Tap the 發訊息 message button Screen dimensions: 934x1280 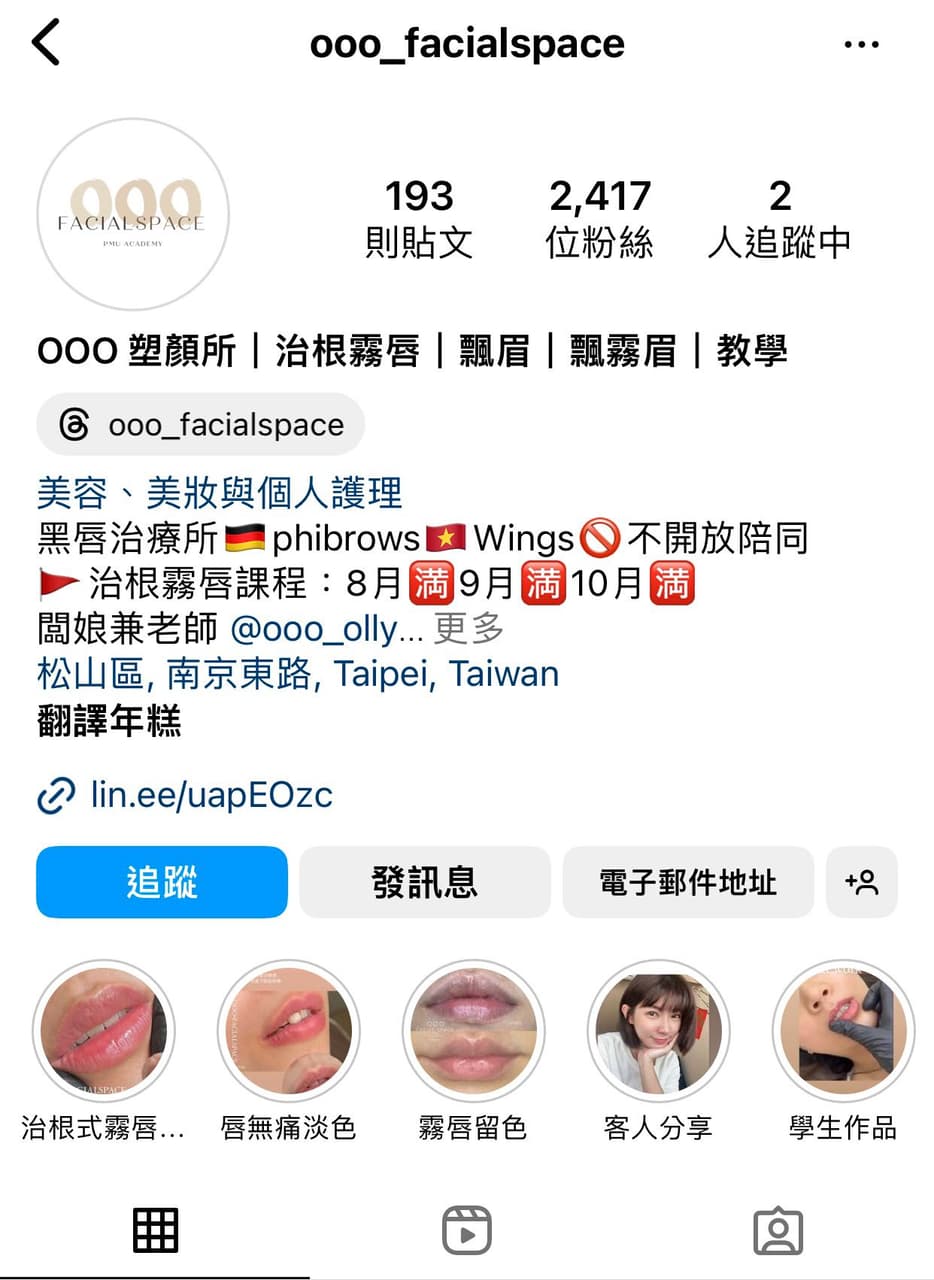tap(424, 882)
